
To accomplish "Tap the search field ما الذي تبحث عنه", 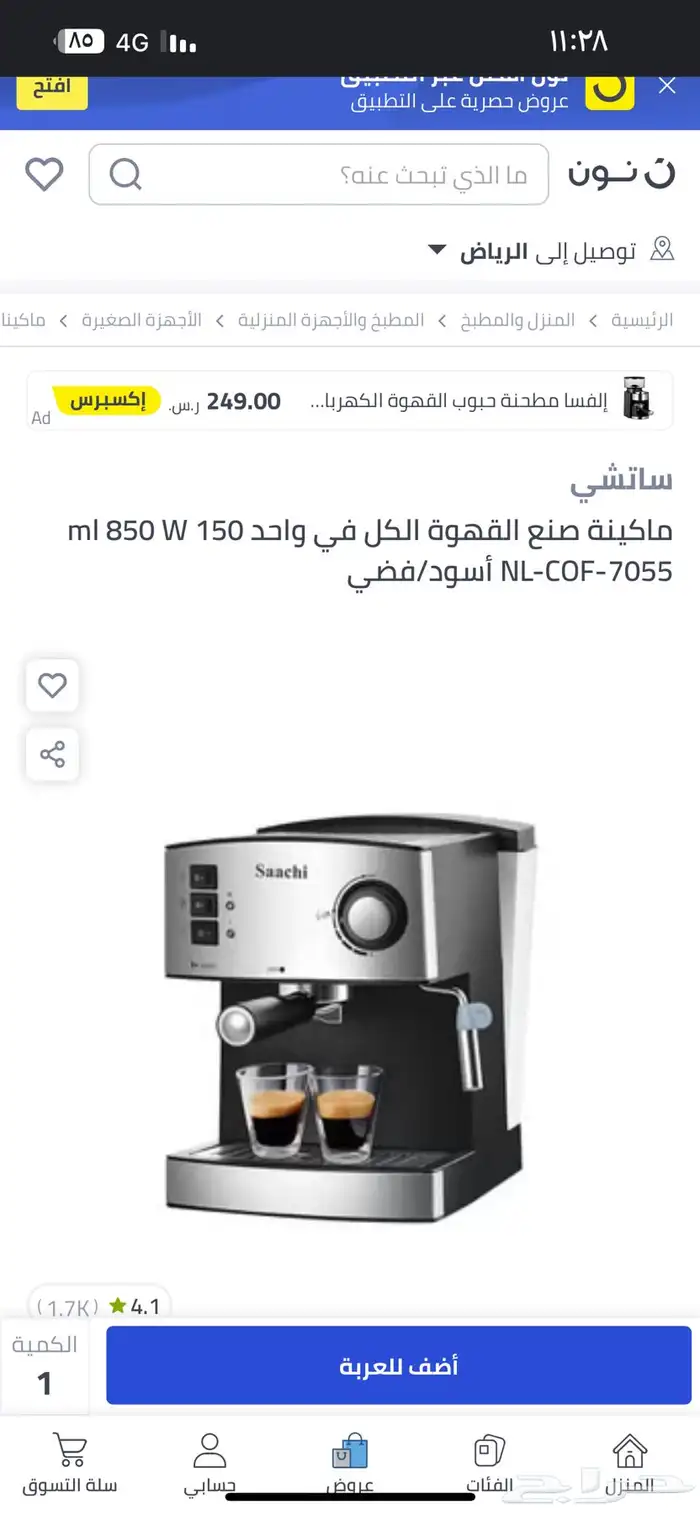I will [x=318, y=175].
